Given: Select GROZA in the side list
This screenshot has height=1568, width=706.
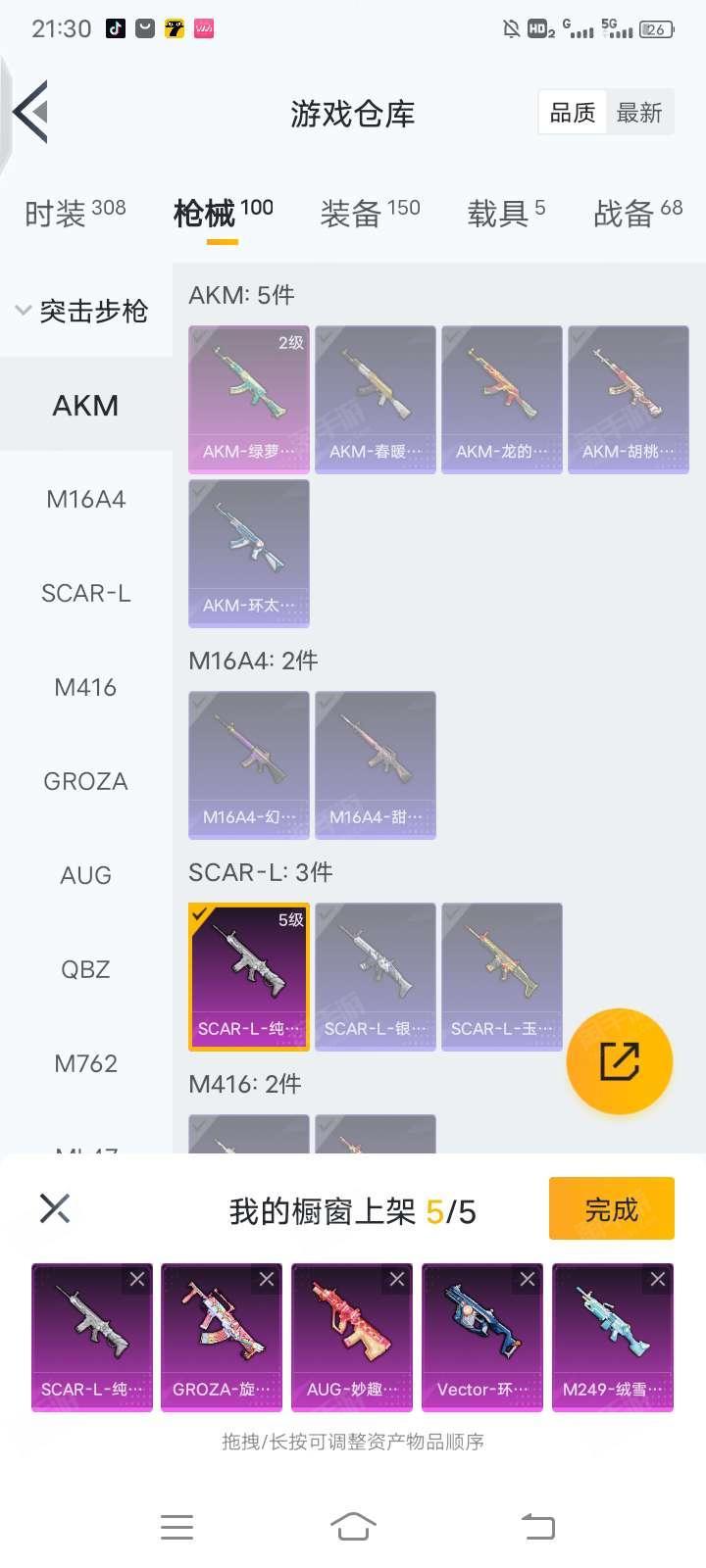Looking at the screenshot, I should (x=86, y=782).
